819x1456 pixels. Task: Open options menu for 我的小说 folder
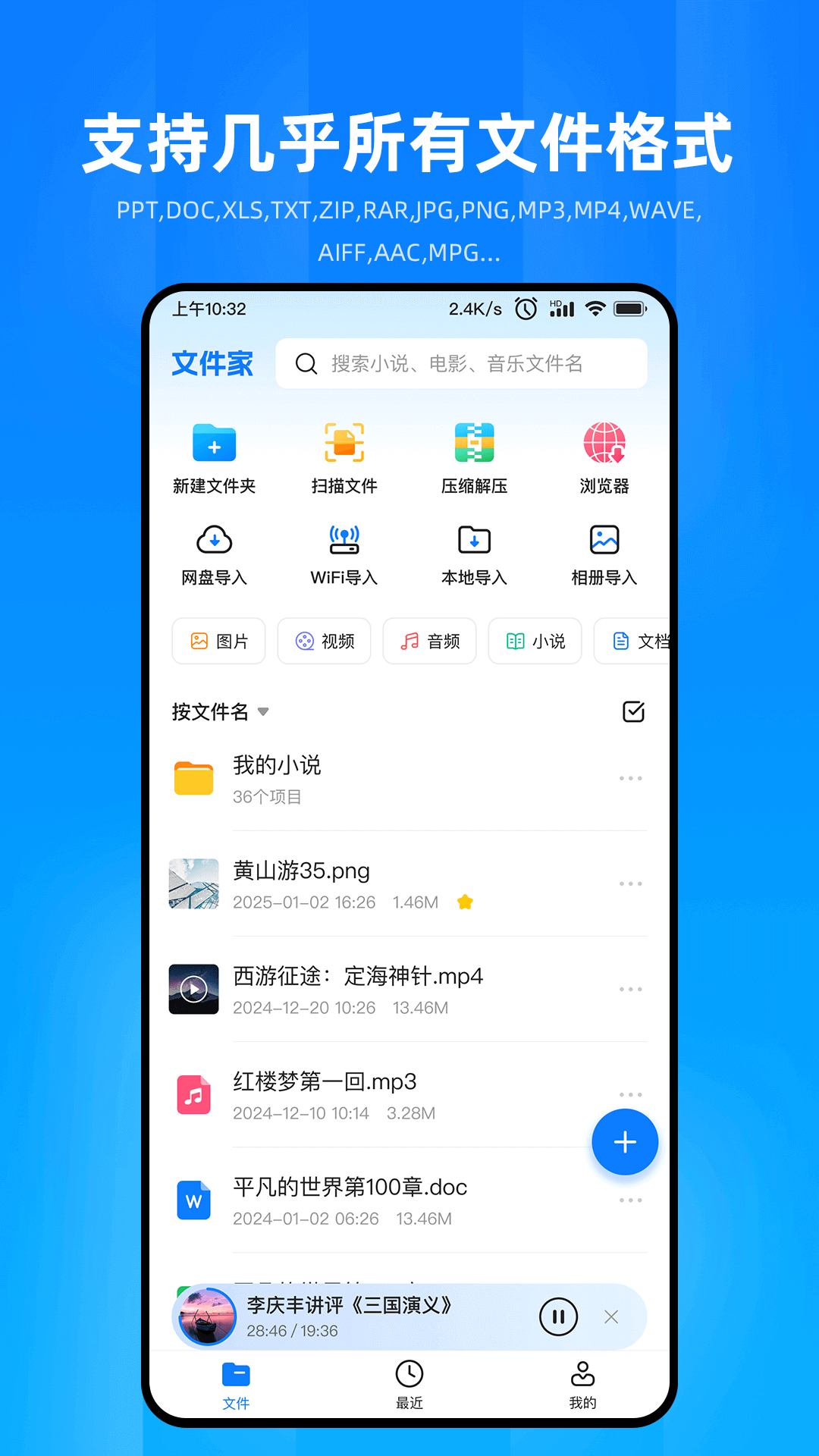(631, 778)
